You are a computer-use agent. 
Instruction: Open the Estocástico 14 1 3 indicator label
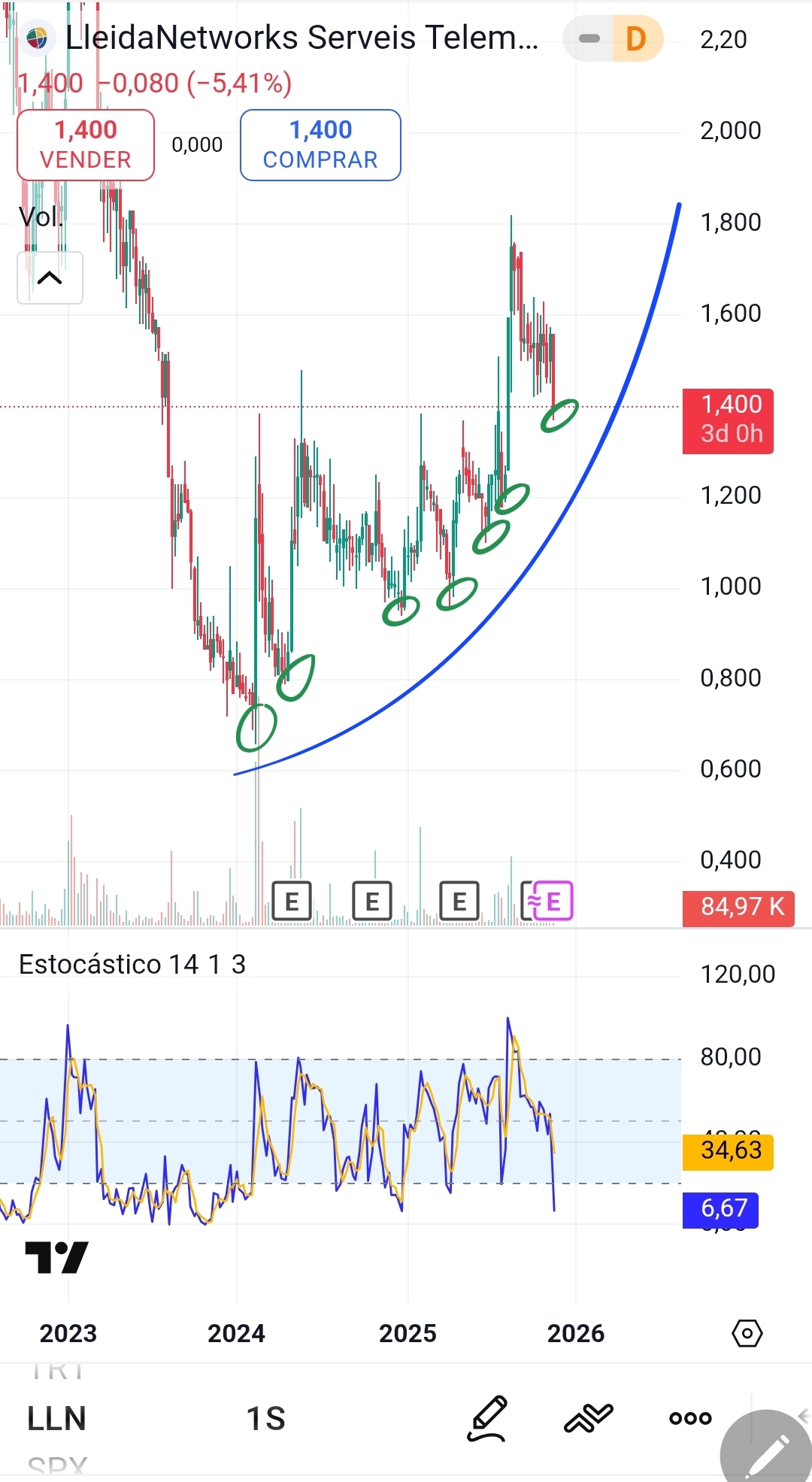point(134,963)
